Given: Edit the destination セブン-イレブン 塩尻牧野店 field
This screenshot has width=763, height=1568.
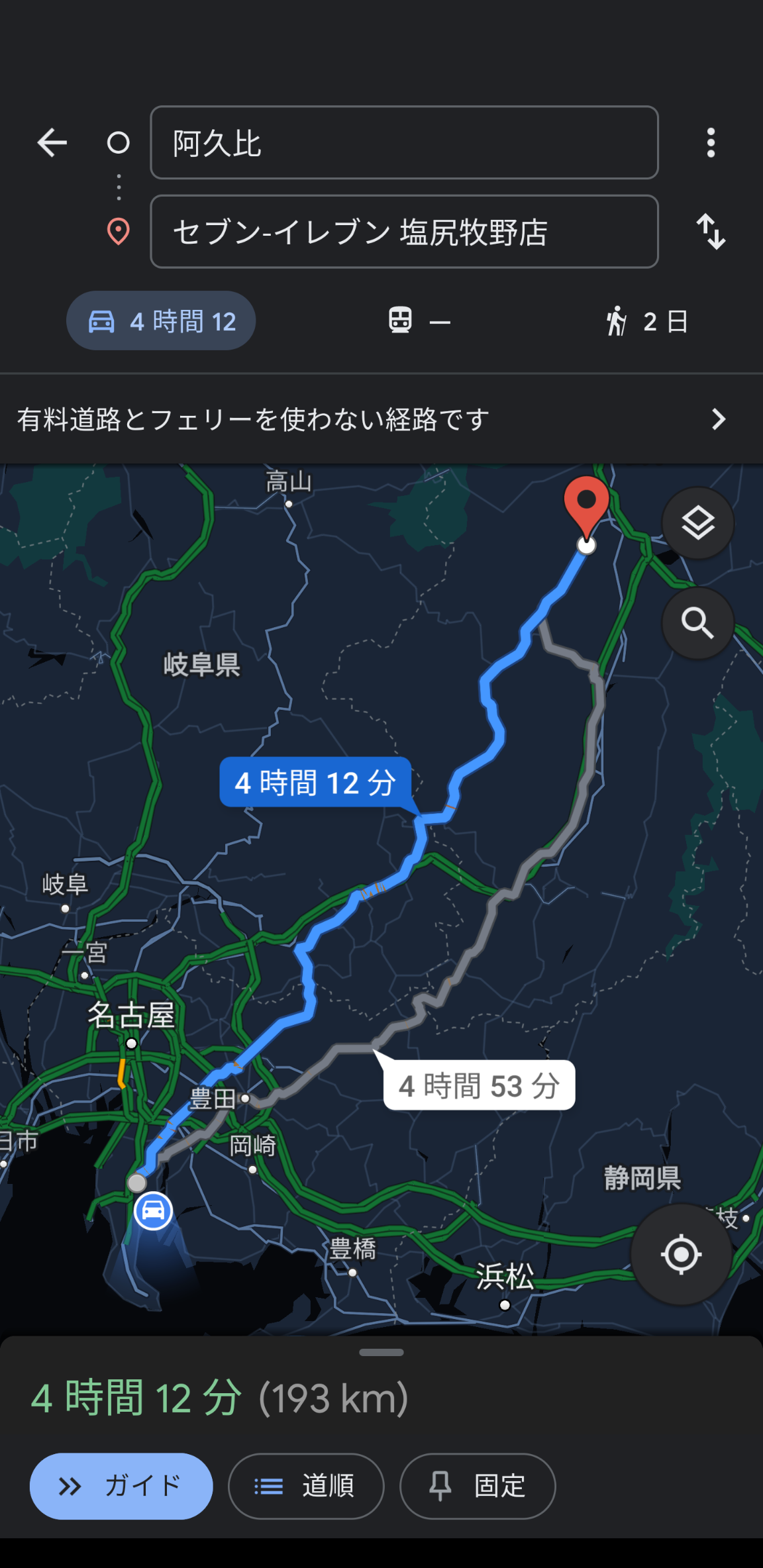Looking at the screenshot, I should click(404, 232).
